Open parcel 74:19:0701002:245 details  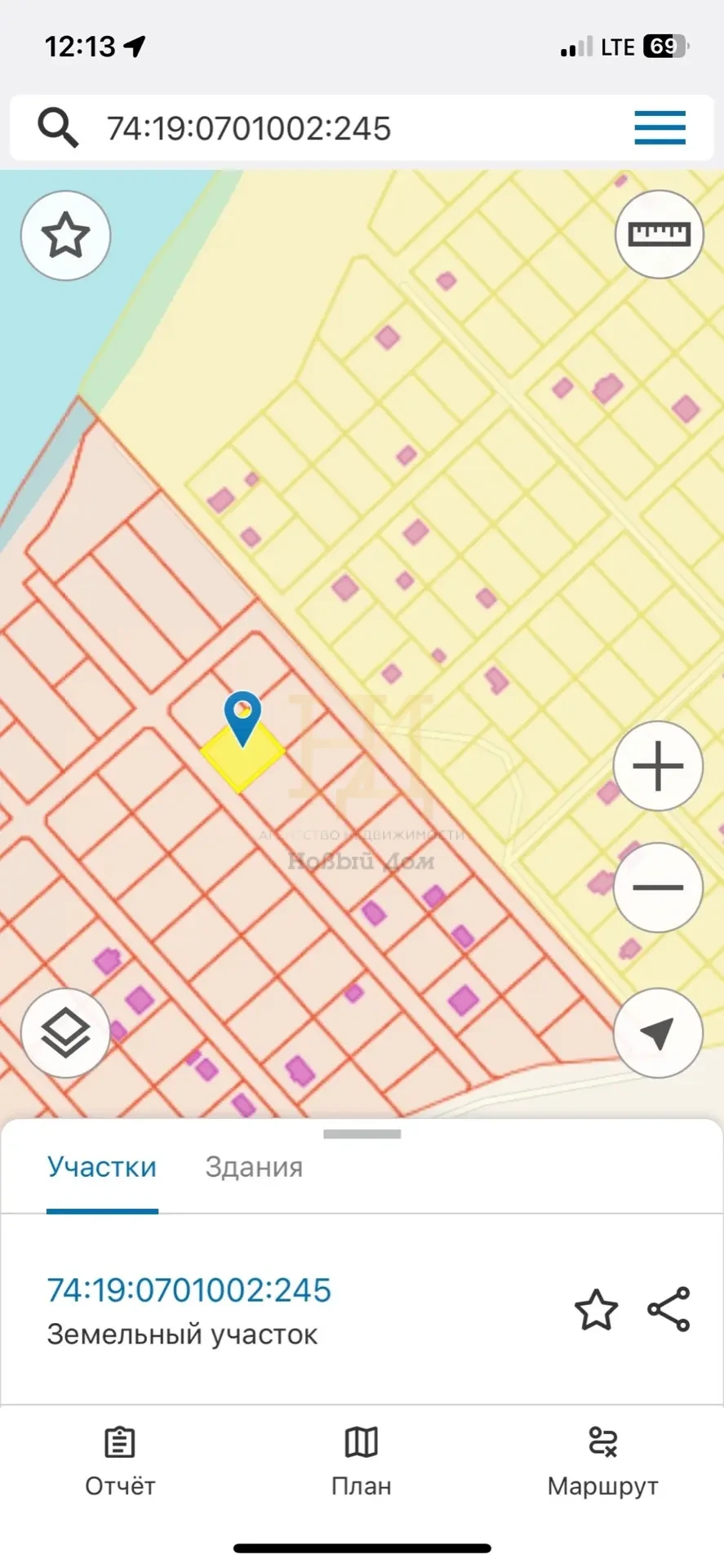pos(189,1290)
